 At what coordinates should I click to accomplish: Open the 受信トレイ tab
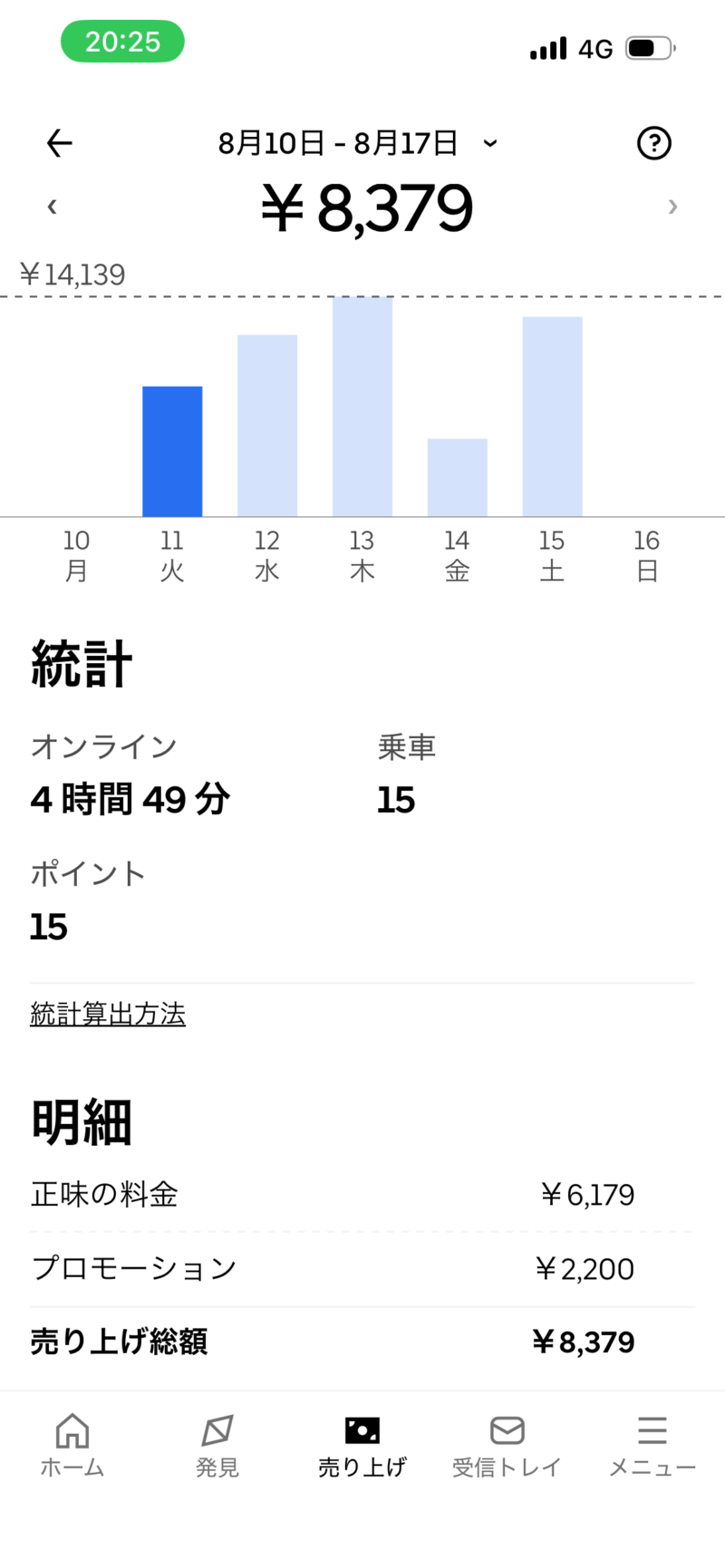(507, 1447)
